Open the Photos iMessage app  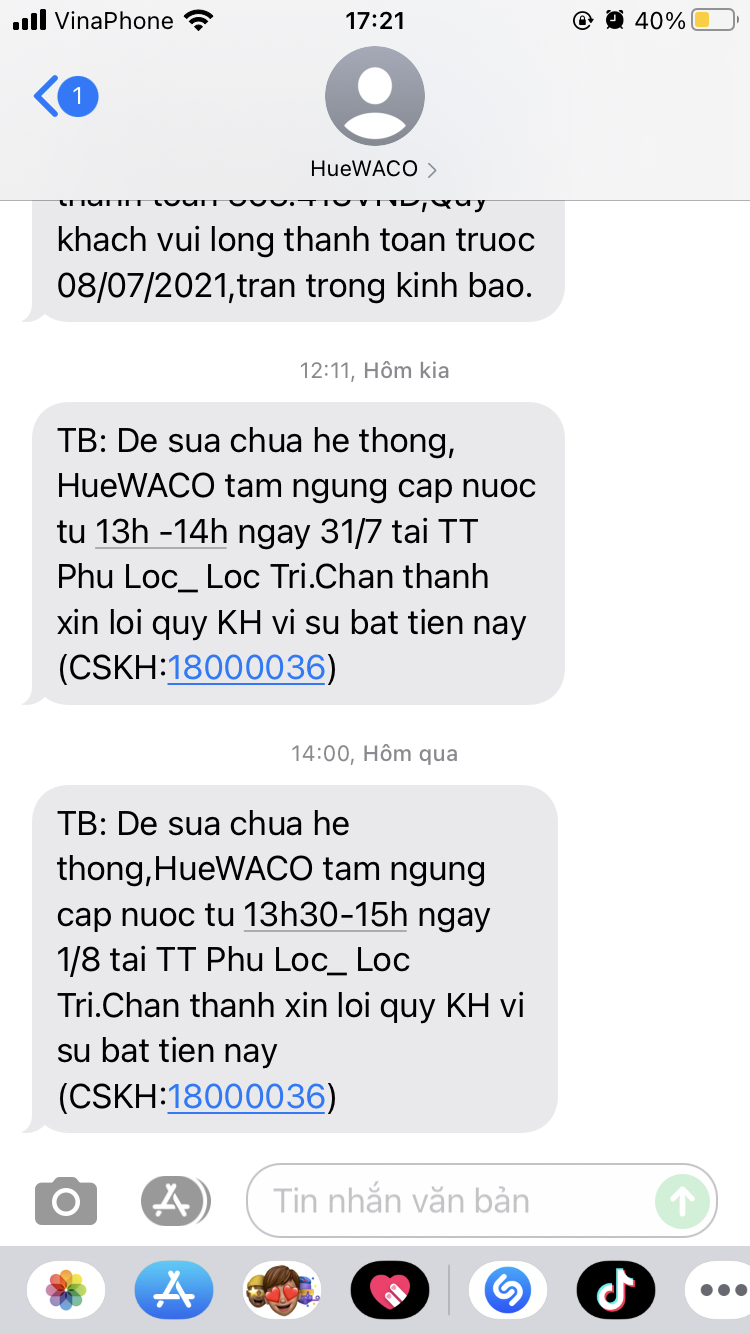coord(66,1290)
